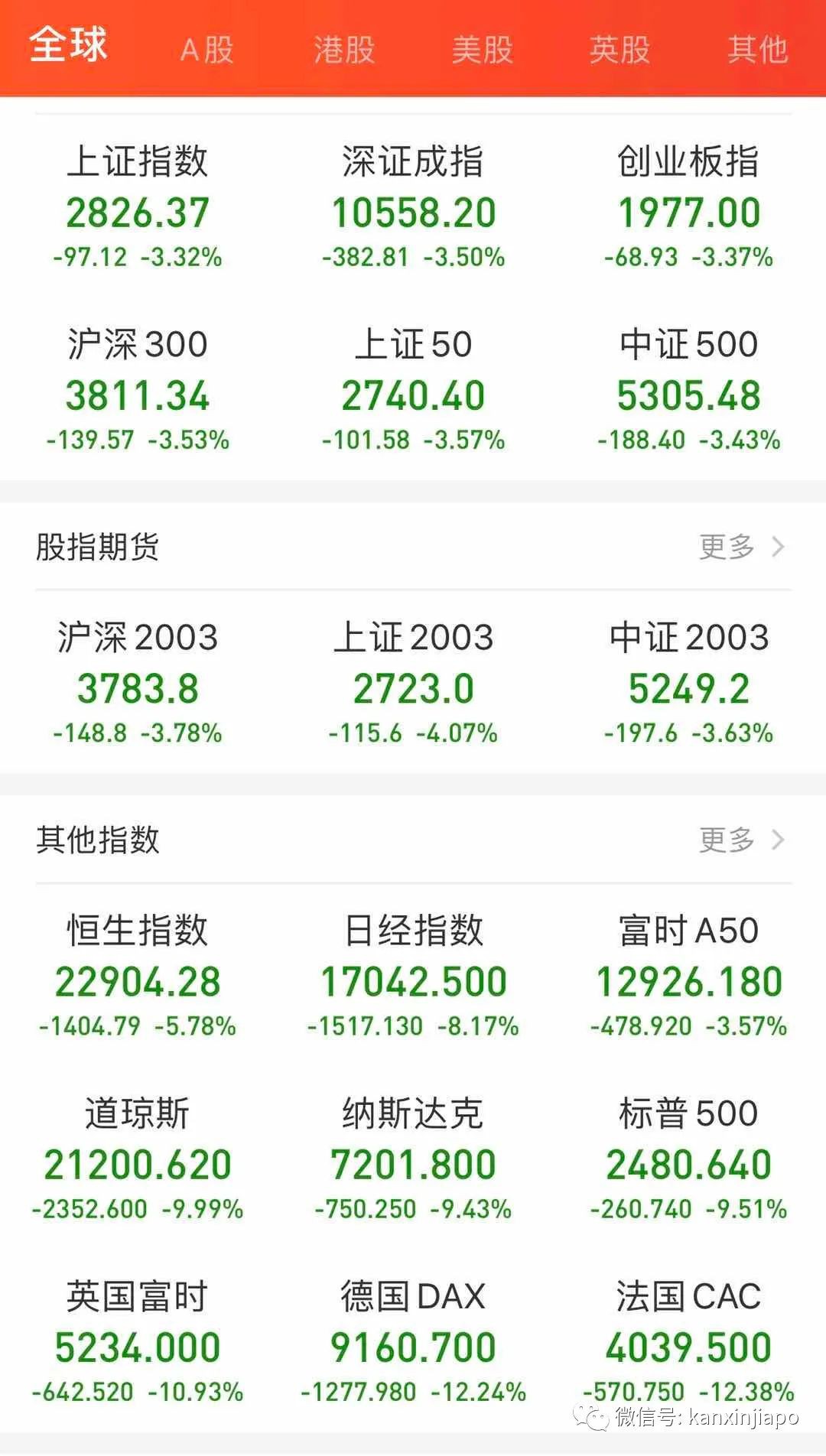Select the 其他 tab
The image size is (826, 1456).
758,50
